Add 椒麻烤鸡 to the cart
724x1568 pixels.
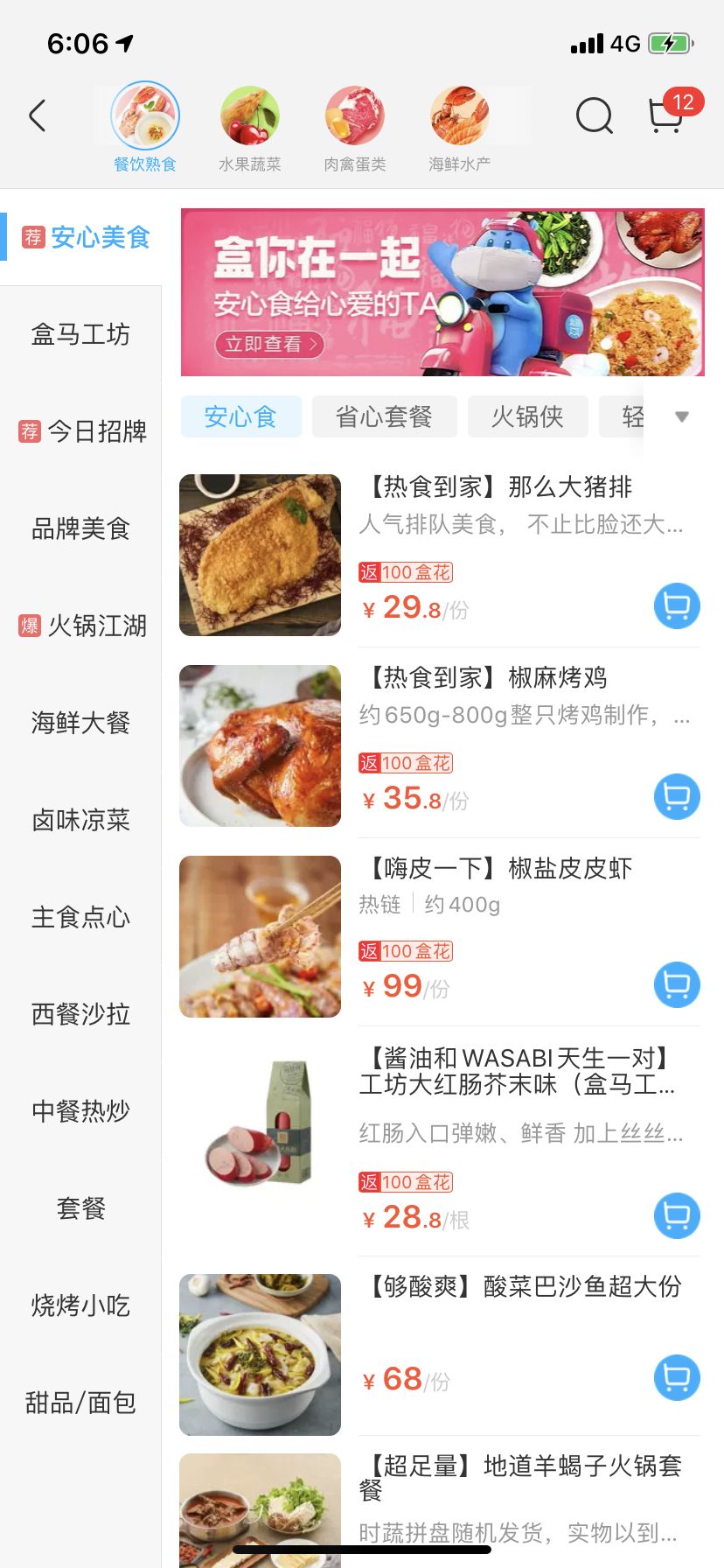pos(677,796)
